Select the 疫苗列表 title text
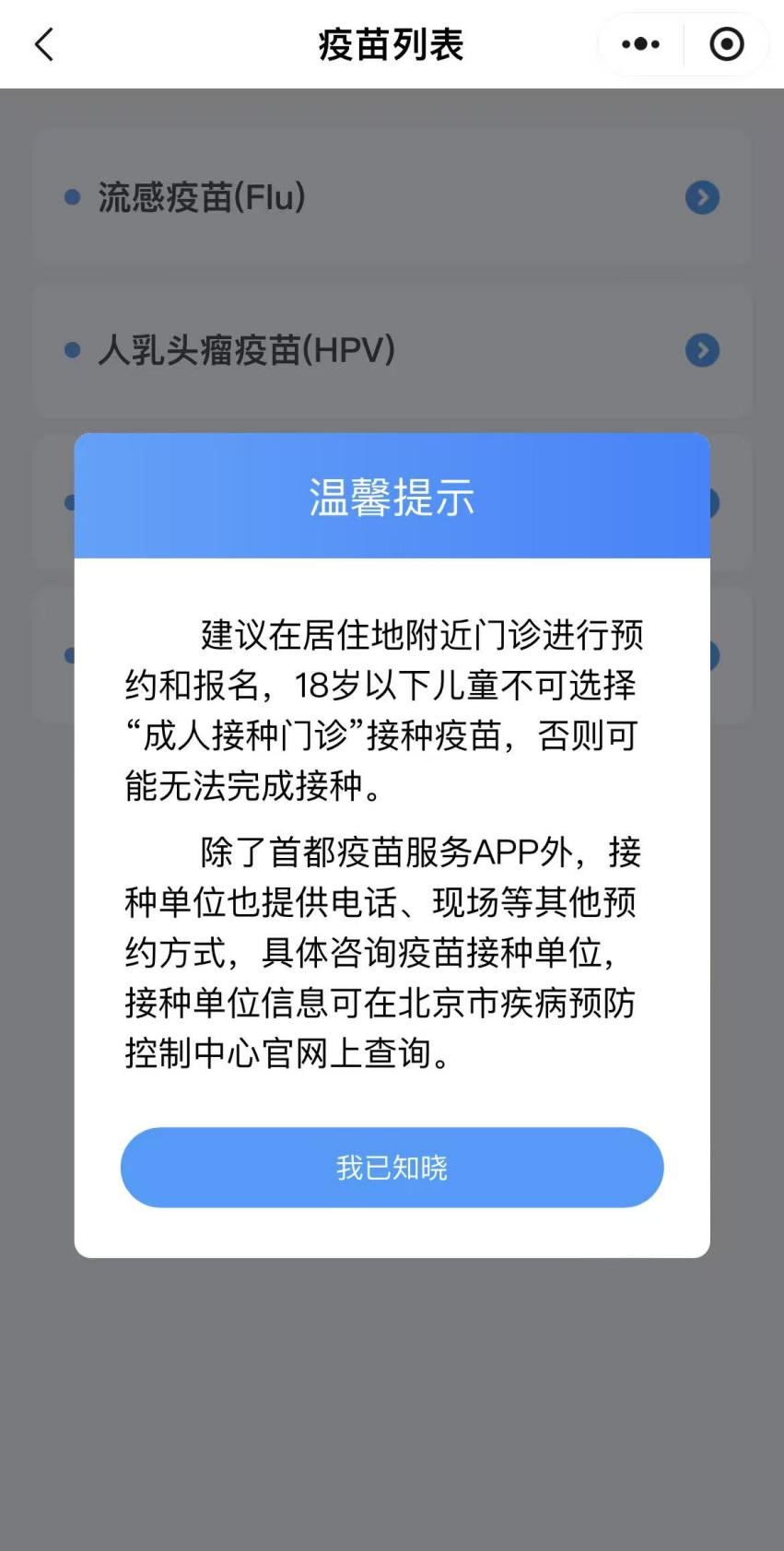The image size is (784, 1551). pyautogui.click(x=392, y=43)
